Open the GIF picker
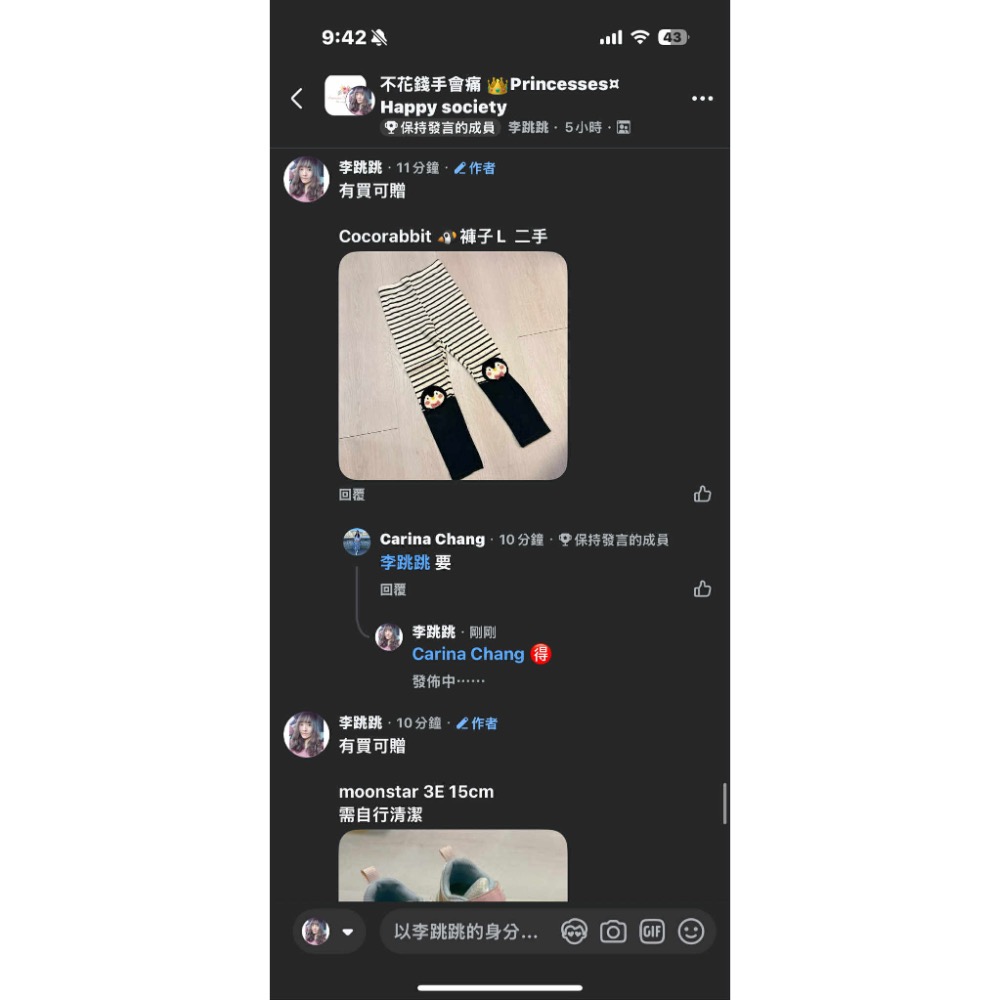This screenshot has width=1000, height=1000. point(652,932)
